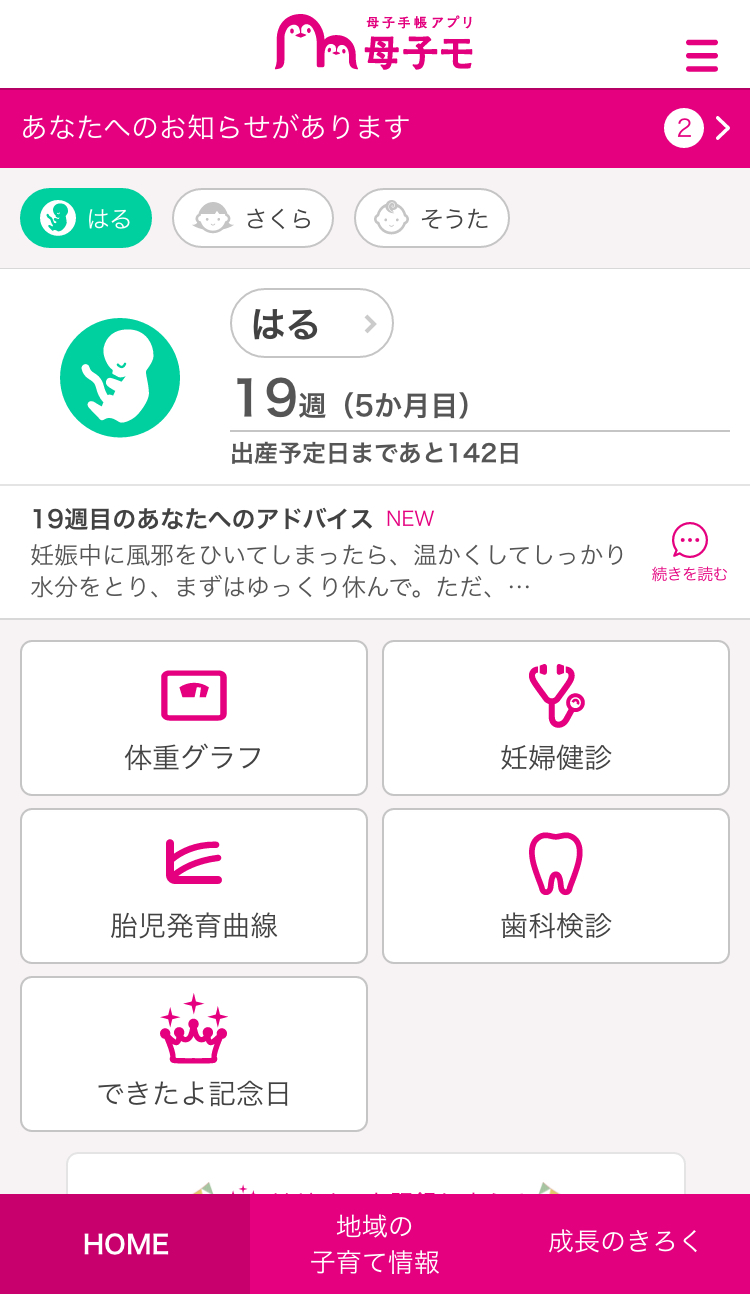Select the 体重グラフ weight scale icon
This screenshot has height=1294, width=750.
point(193,694)
